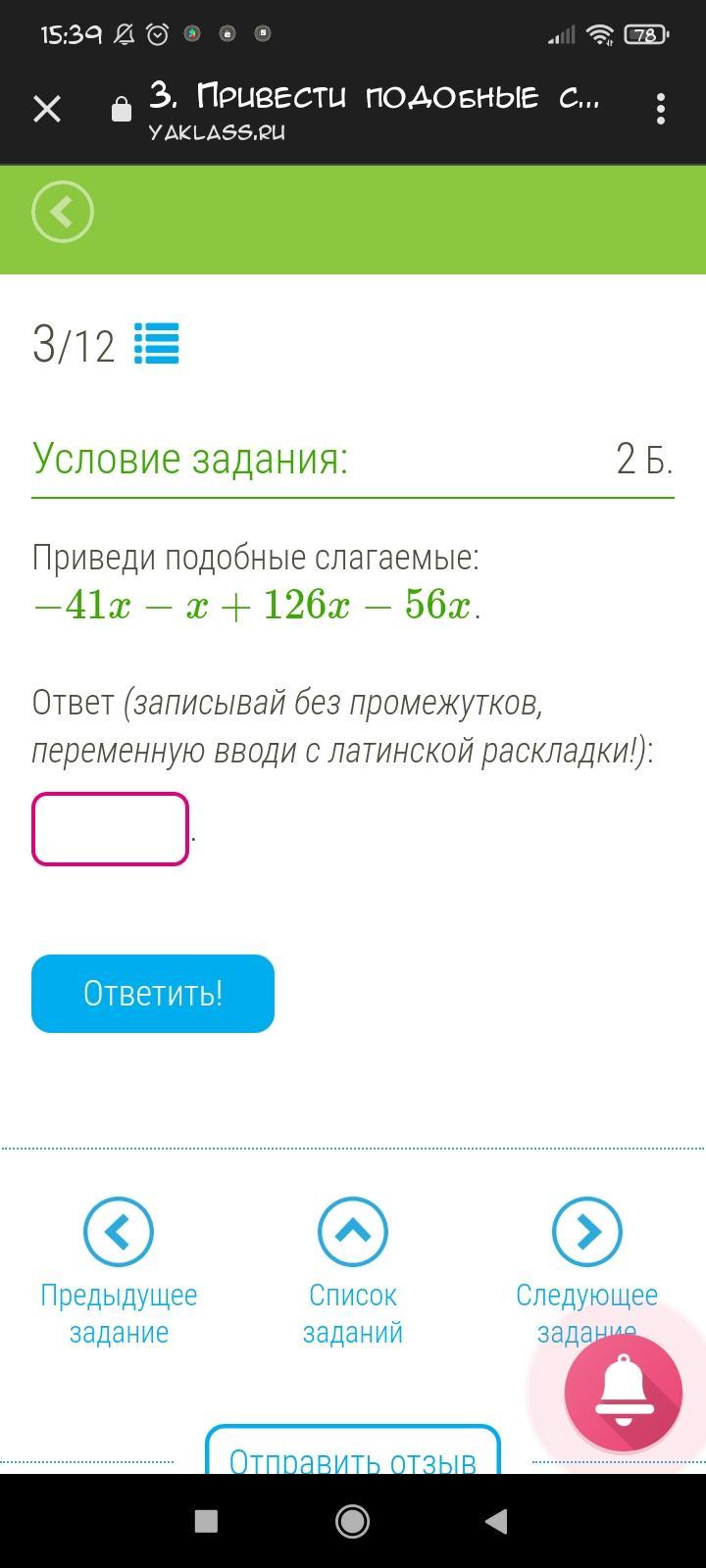The width and height of the screenshot is (706, 1568).
Task: Tap the back arrow in the green header
Action: click(x=63, y=212)
